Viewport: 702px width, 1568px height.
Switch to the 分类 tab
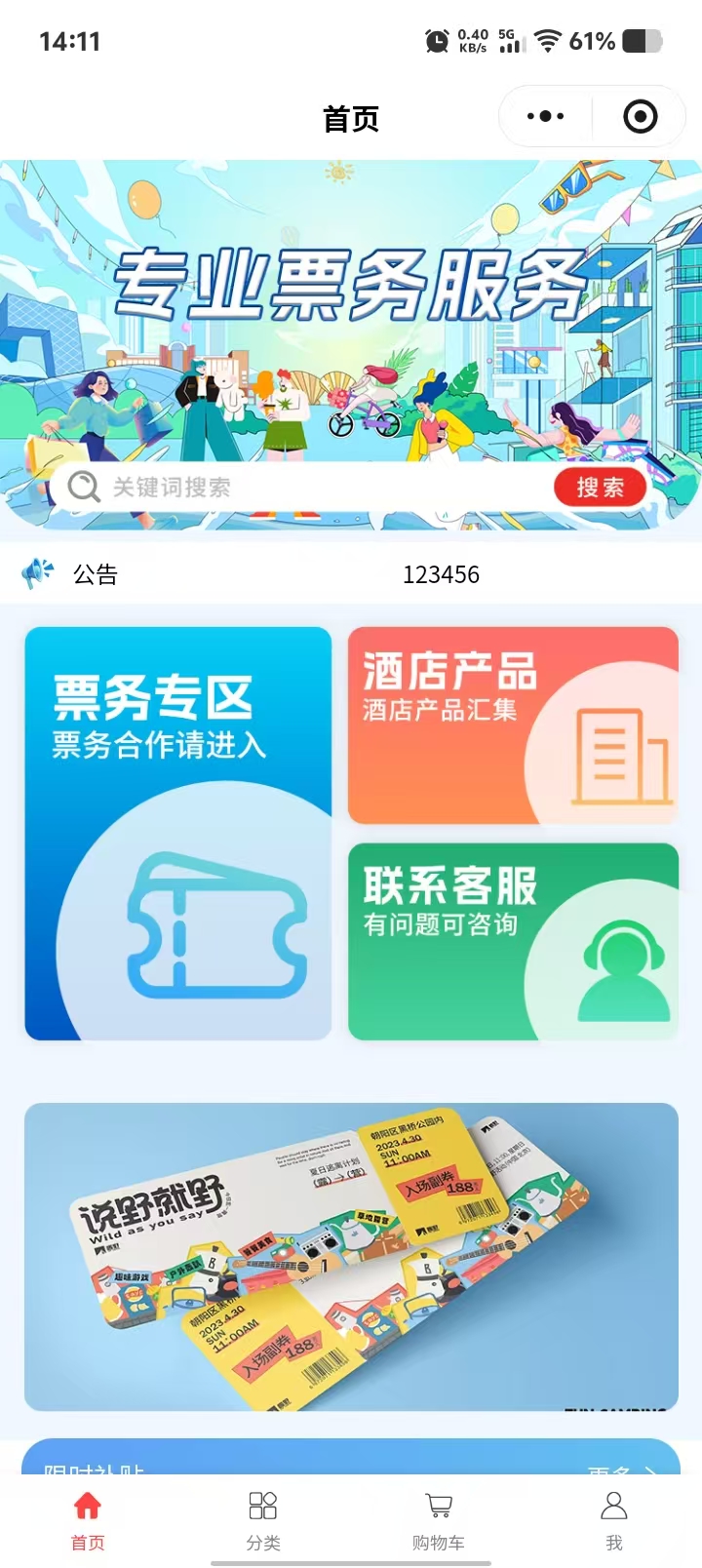click(x=263, y=1519)
